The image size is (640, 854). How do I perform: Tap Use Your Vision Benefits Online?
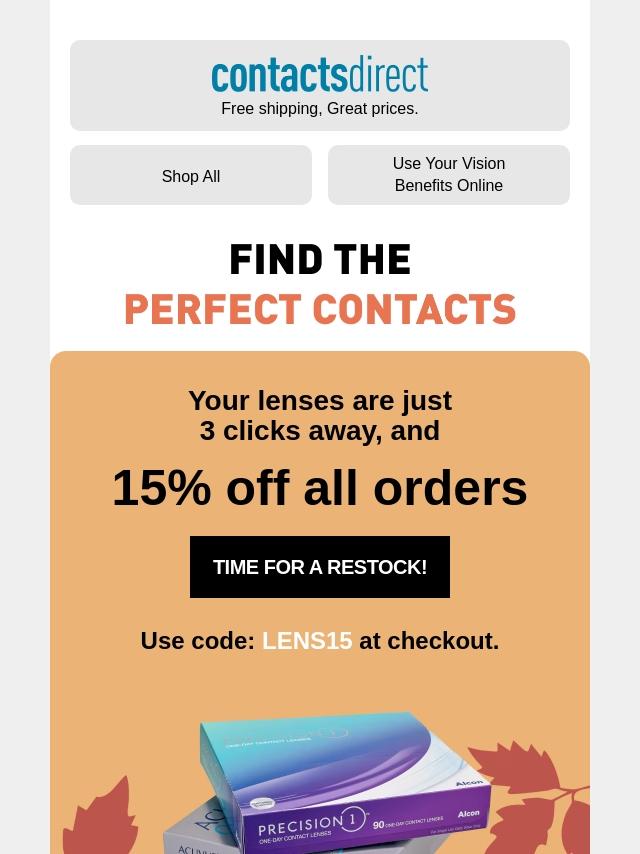[448, 175]
